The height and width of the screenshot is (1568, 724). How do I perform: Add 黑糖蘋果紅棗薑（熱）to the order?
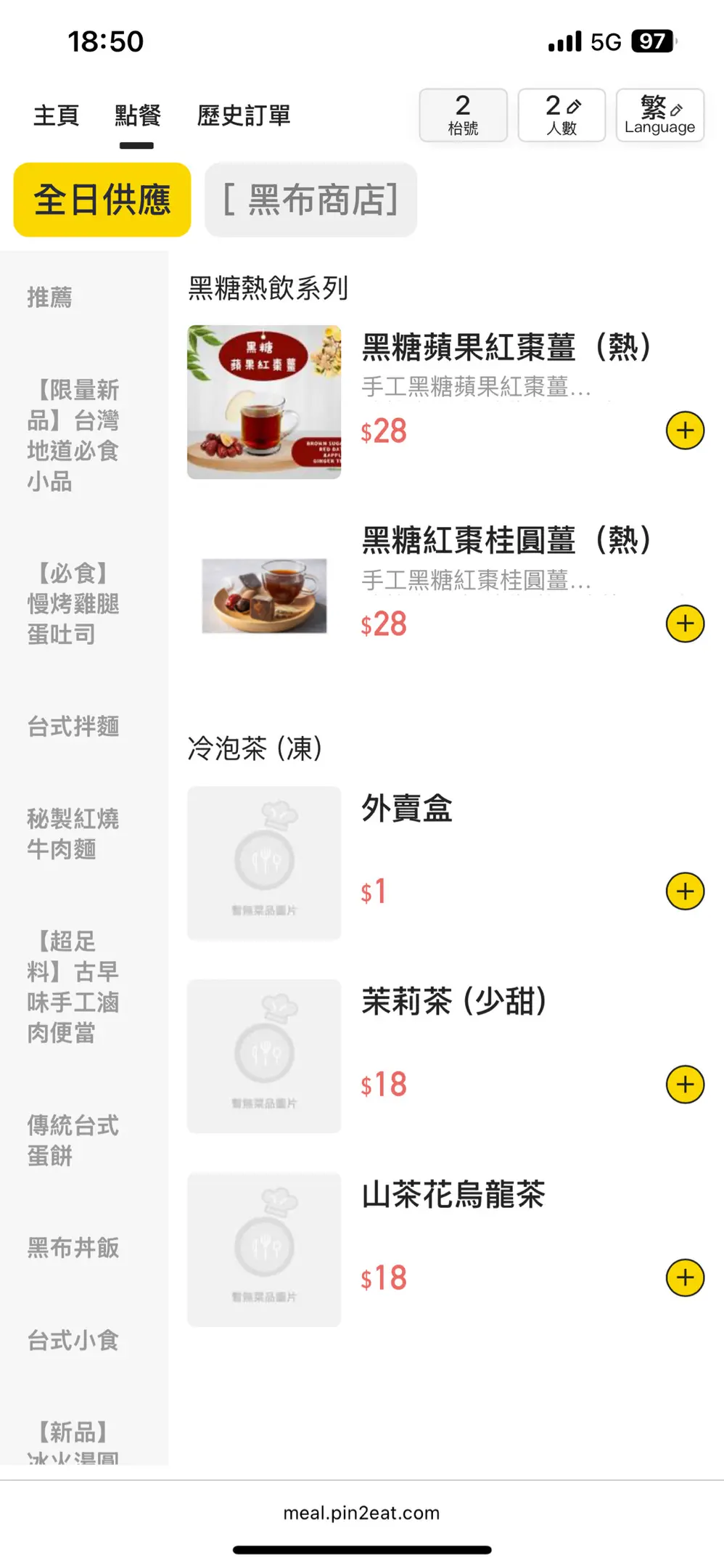pos(685,430)
